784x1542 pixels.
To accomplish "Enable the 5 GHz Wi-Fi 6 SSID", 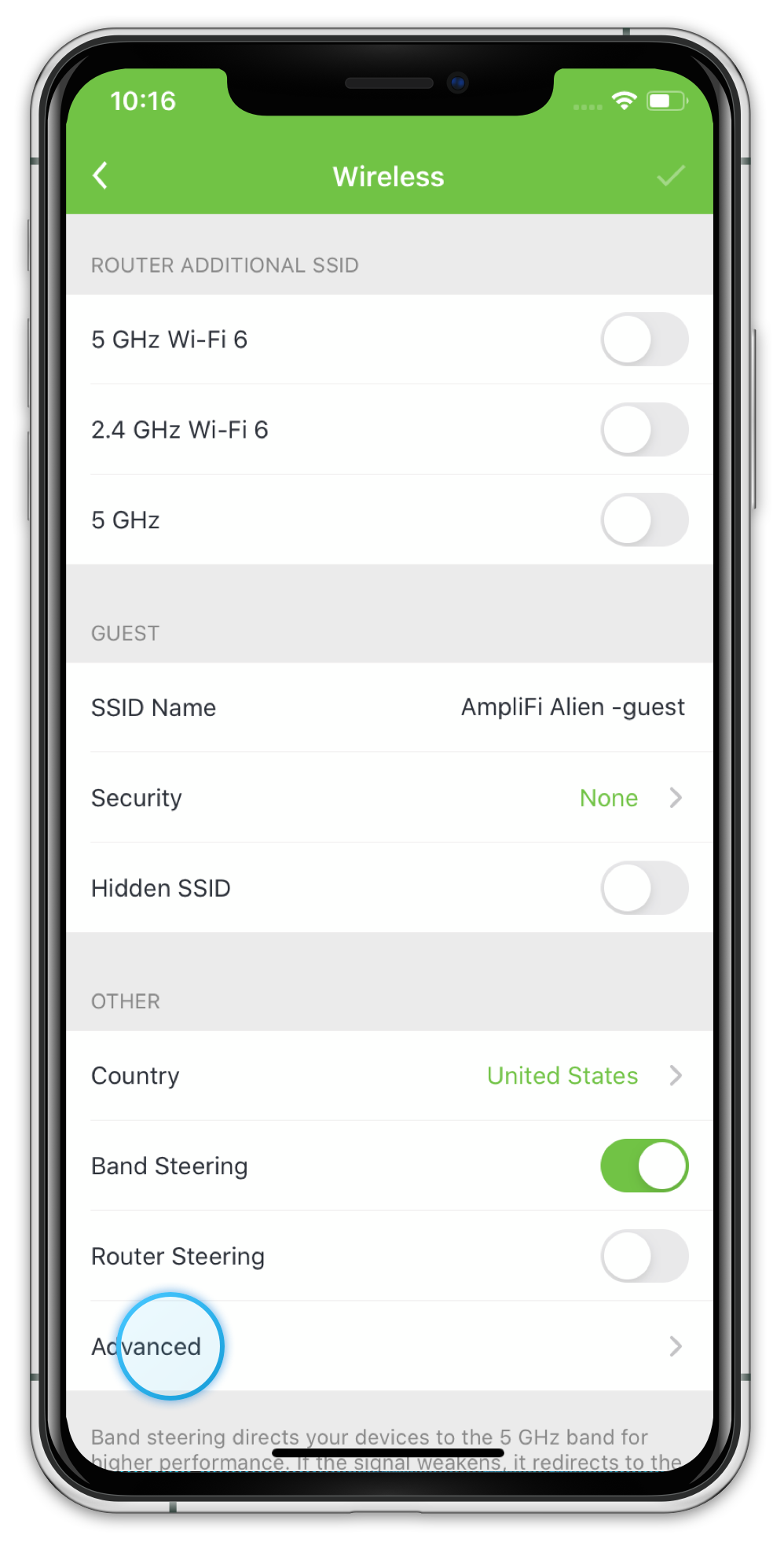I will [x=644, y=340].
